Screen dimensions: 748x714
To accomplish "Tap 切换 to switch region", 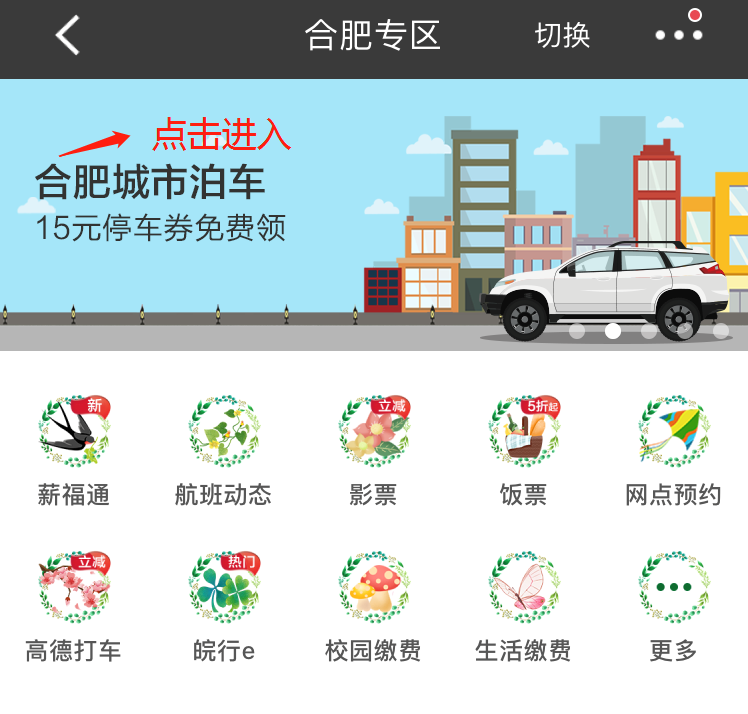I will (562, 36).
